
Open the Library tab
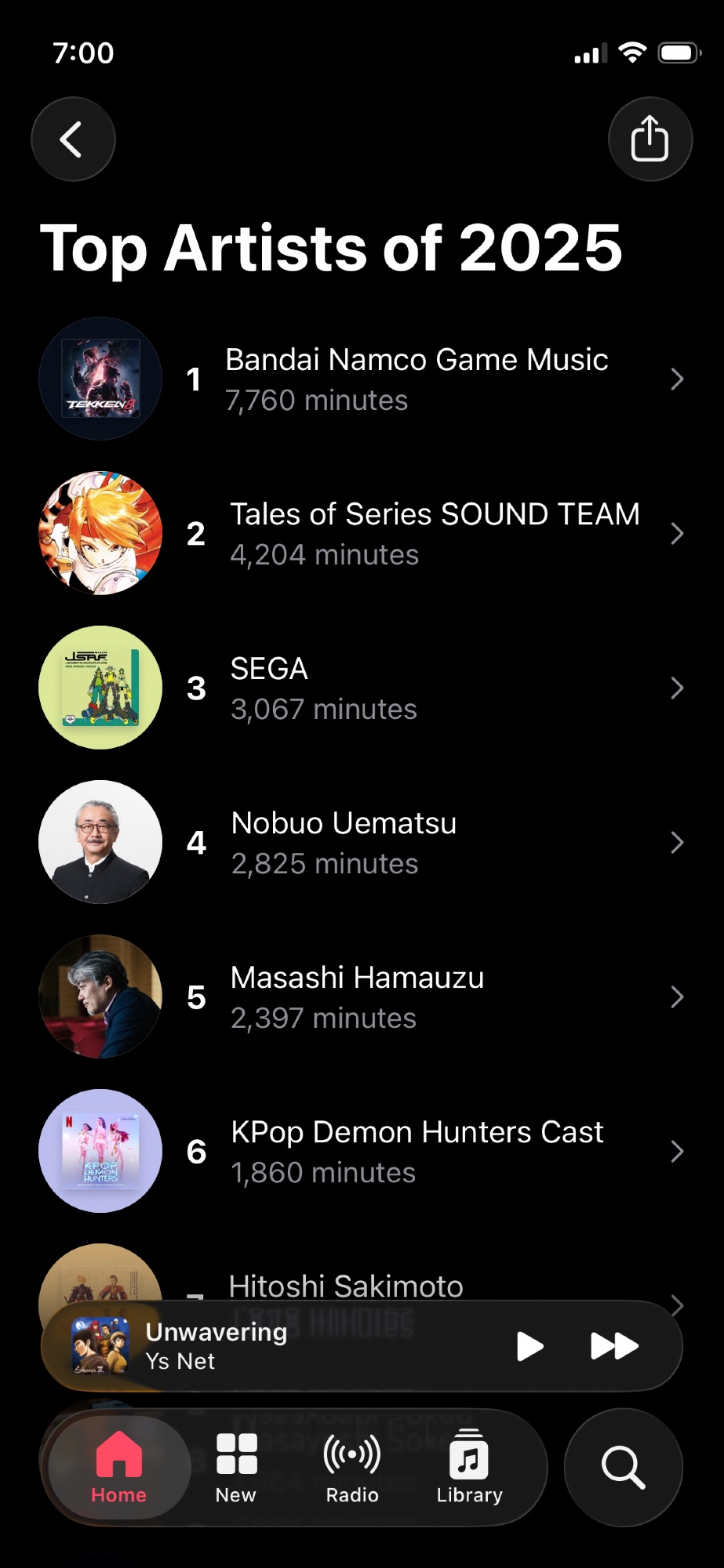[469, 1468]
